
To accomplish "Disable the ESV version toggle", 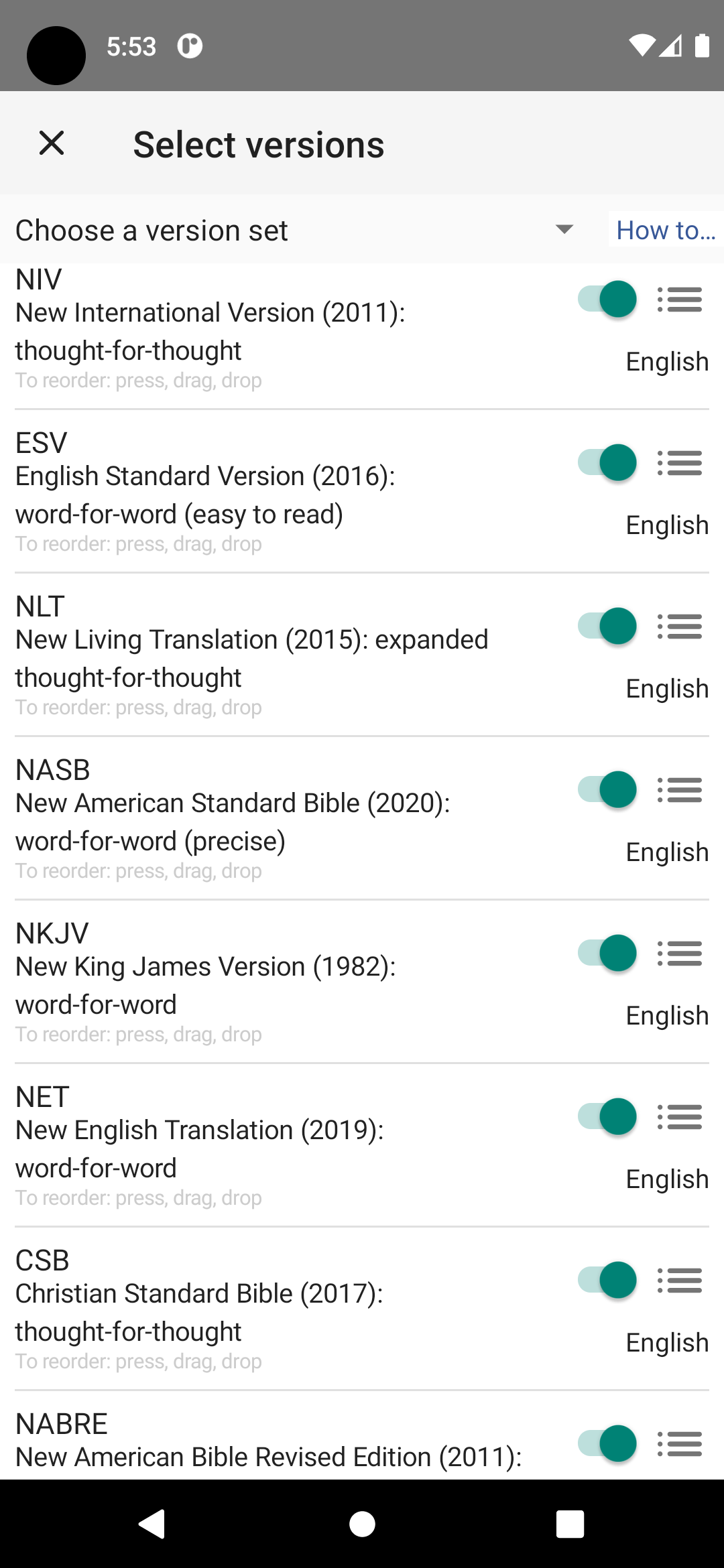I will click(x=607, y=462).
